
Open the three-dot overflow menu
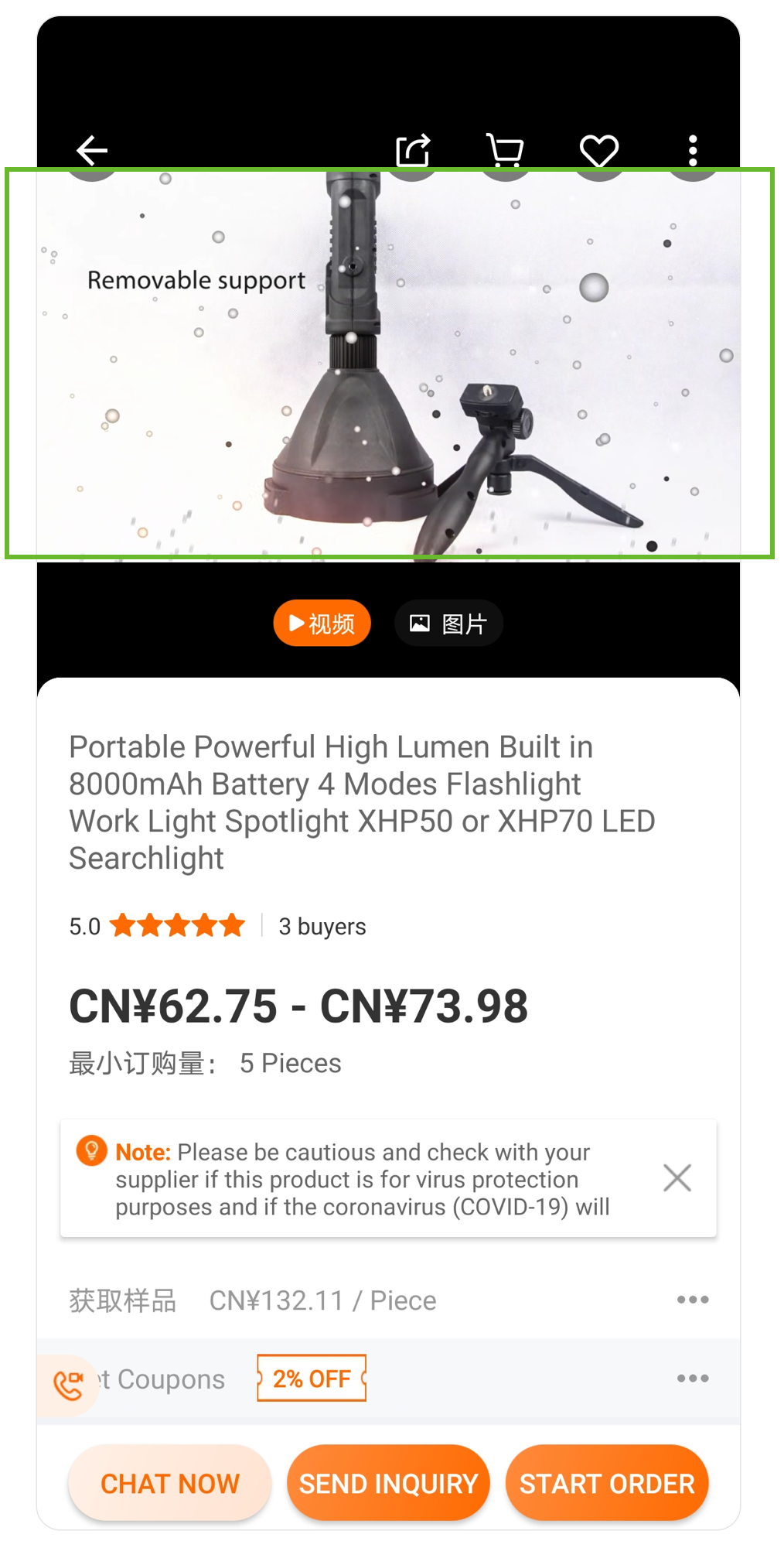pos(693,151)
